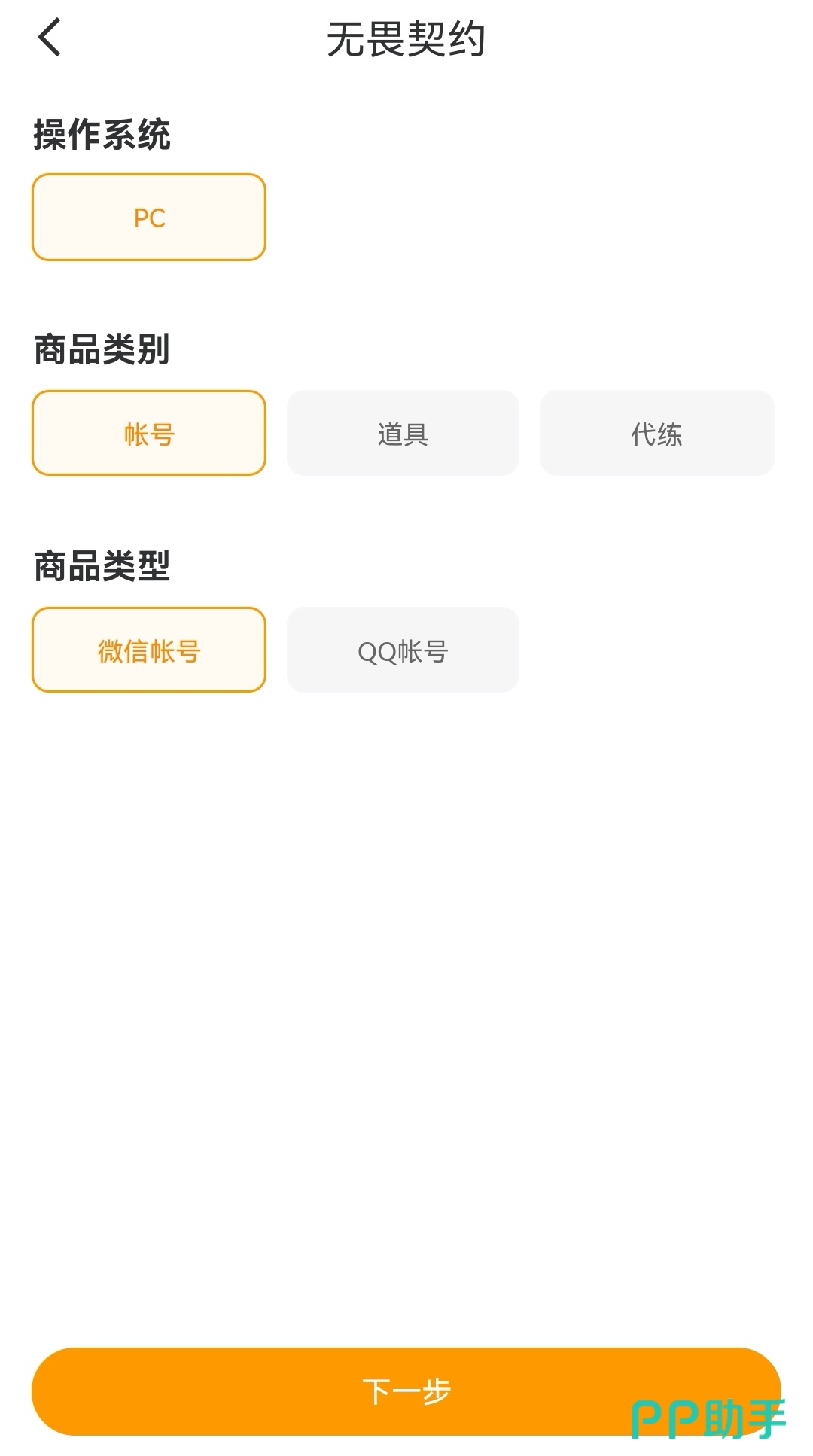Viewport: 813px width, 1456px height.
Task: Continue with the 下一步 button
Action: click(x=406, y=1391)
